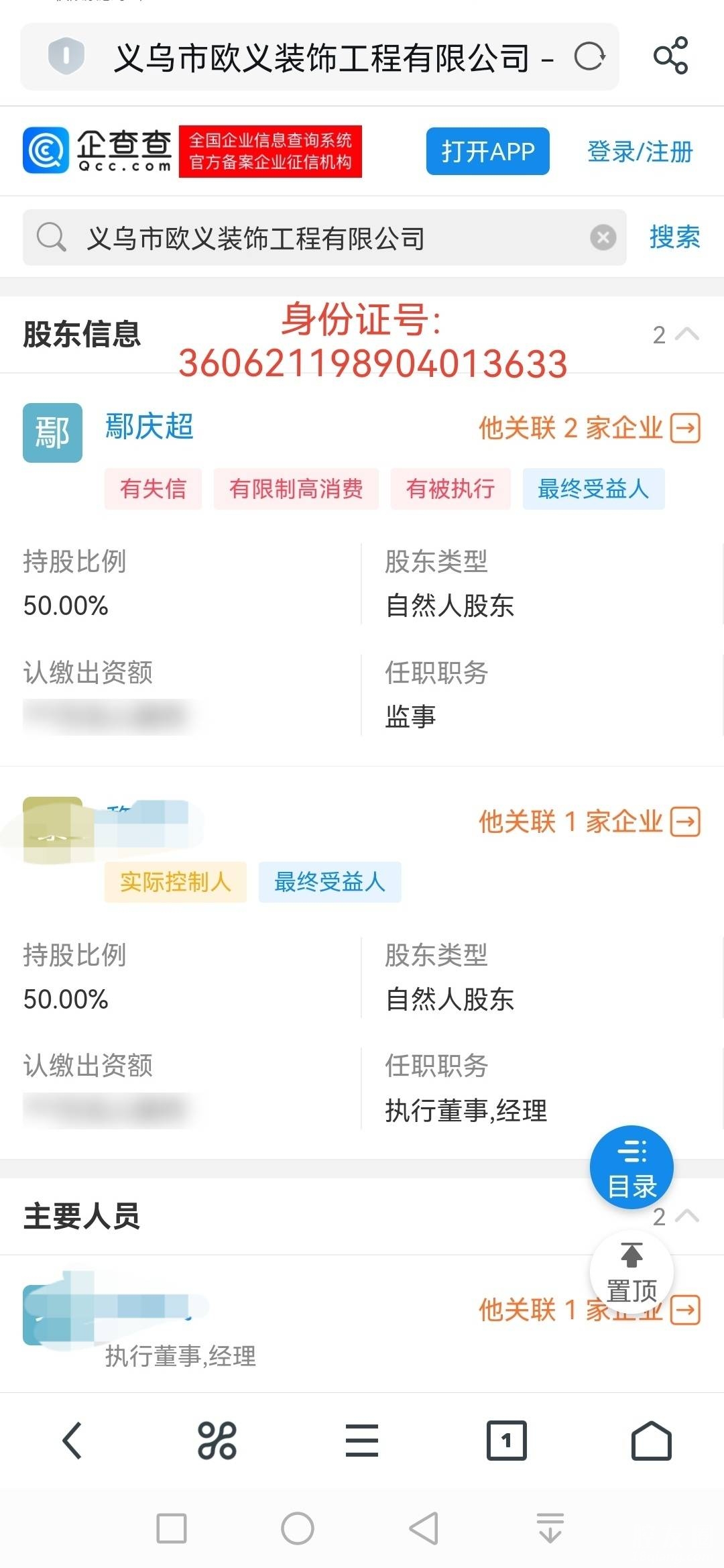Open the browser menu with three lines
The height and width of the screenshot is (1568, 724).
coord(362,1441)
